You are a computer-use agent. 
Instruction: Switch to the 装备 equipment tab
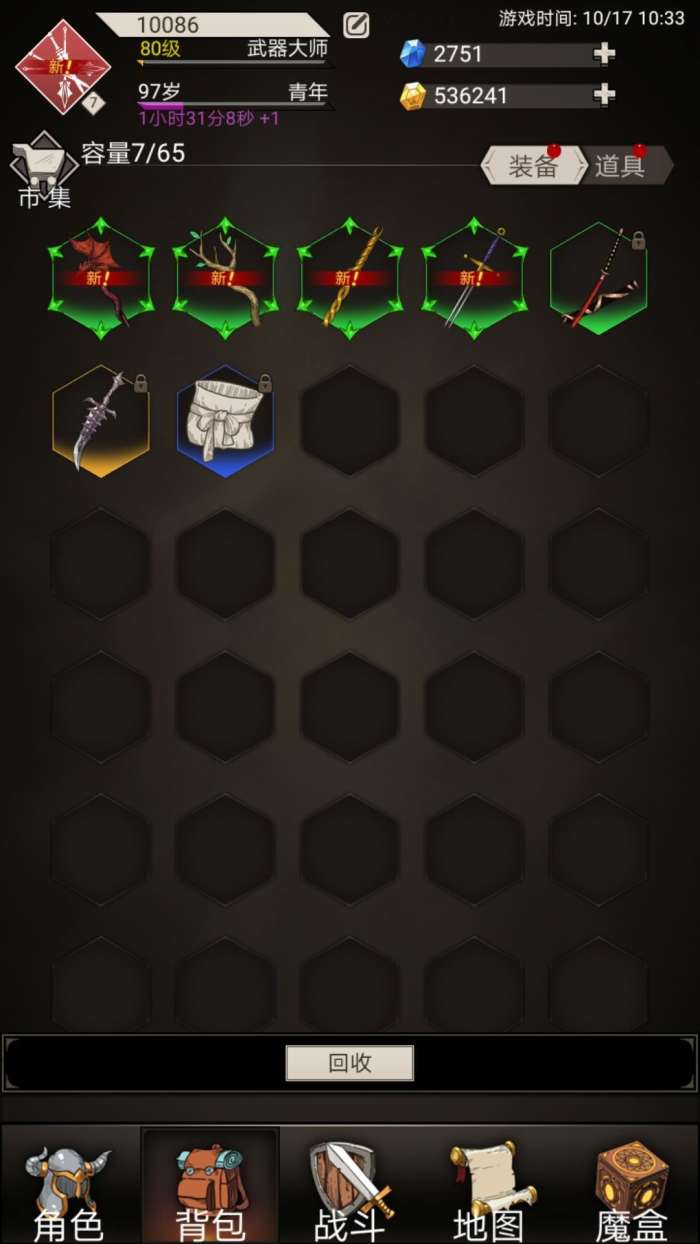click(x=533, y=166)
